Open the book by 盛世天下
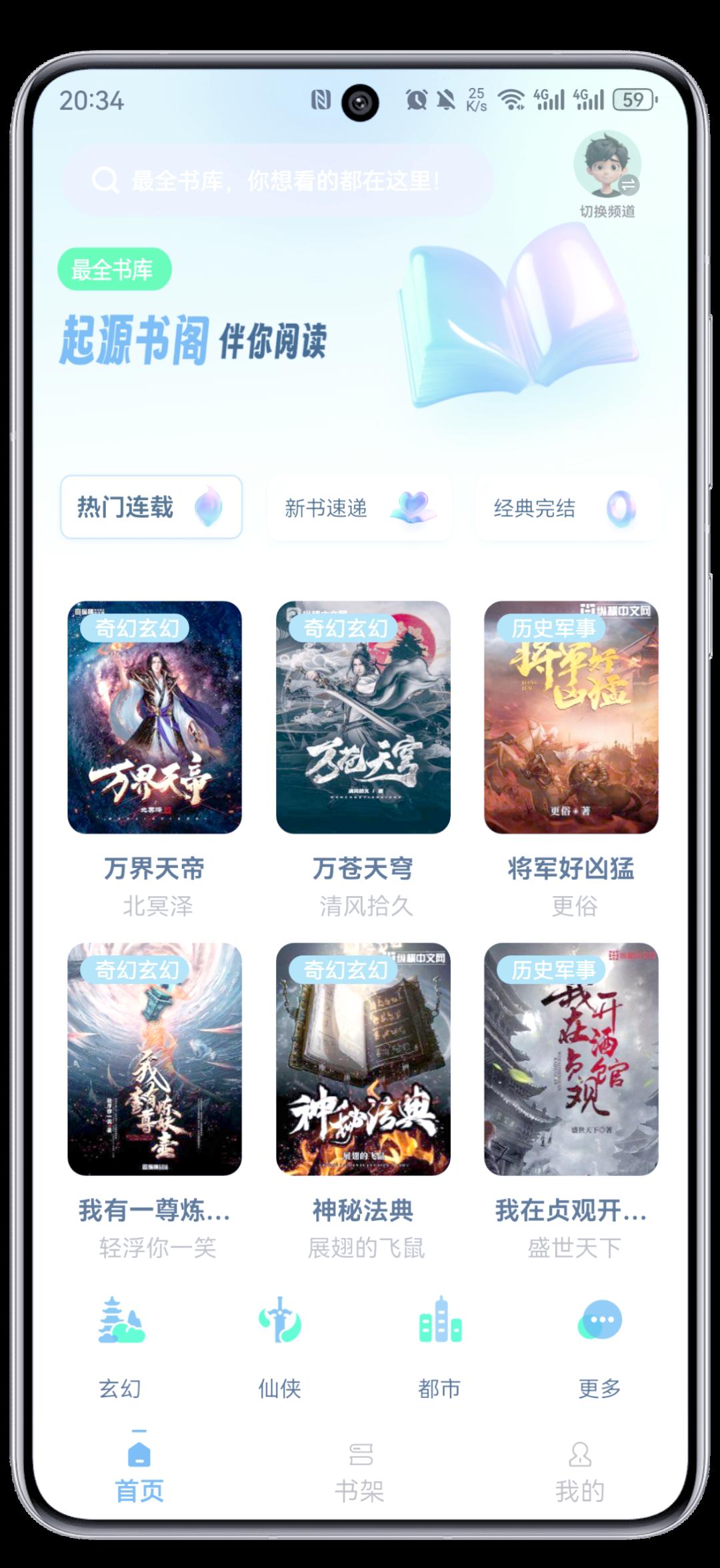The width and height of the screenshot is (720, 1568). point(571,1059)
